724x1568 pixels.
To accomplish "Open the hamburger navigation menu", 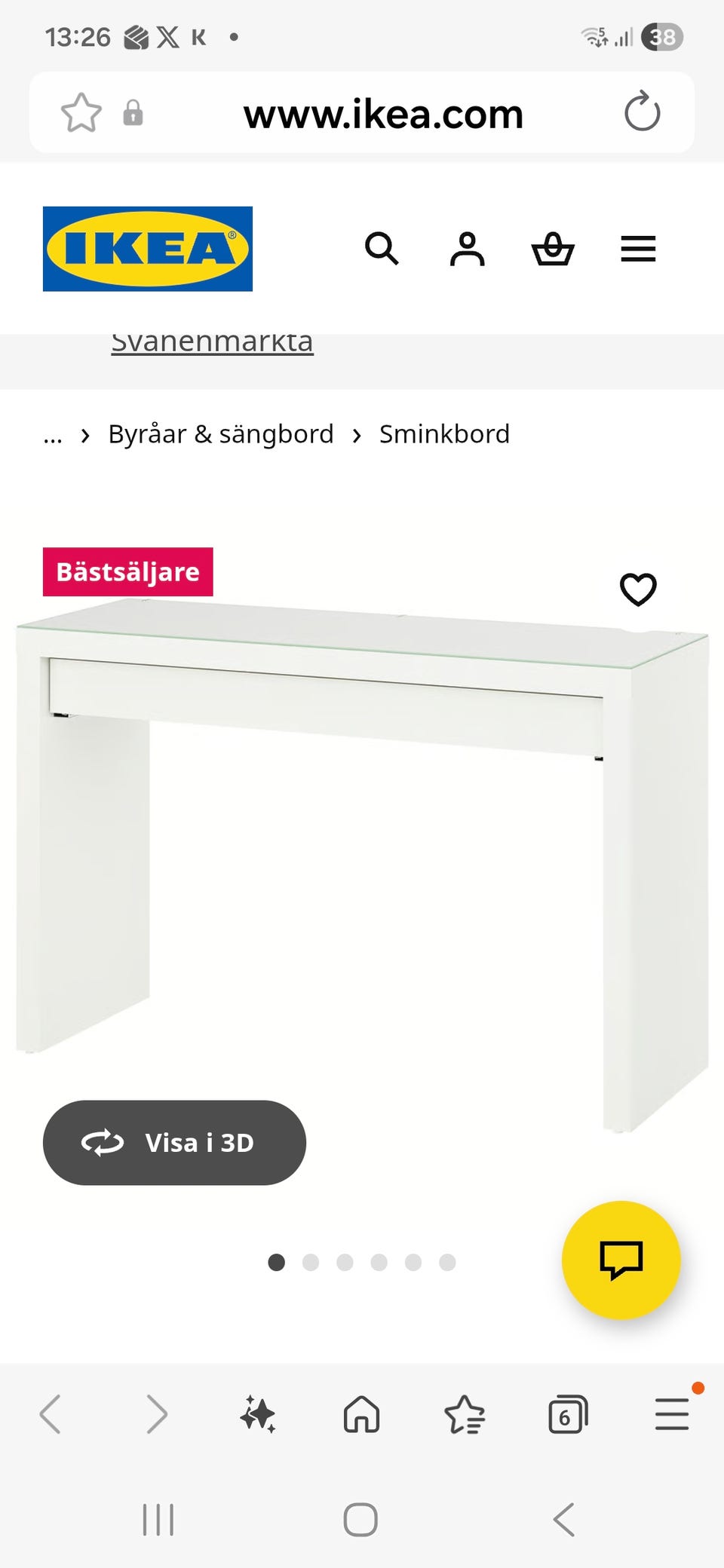I will click(x=637, y=249).
